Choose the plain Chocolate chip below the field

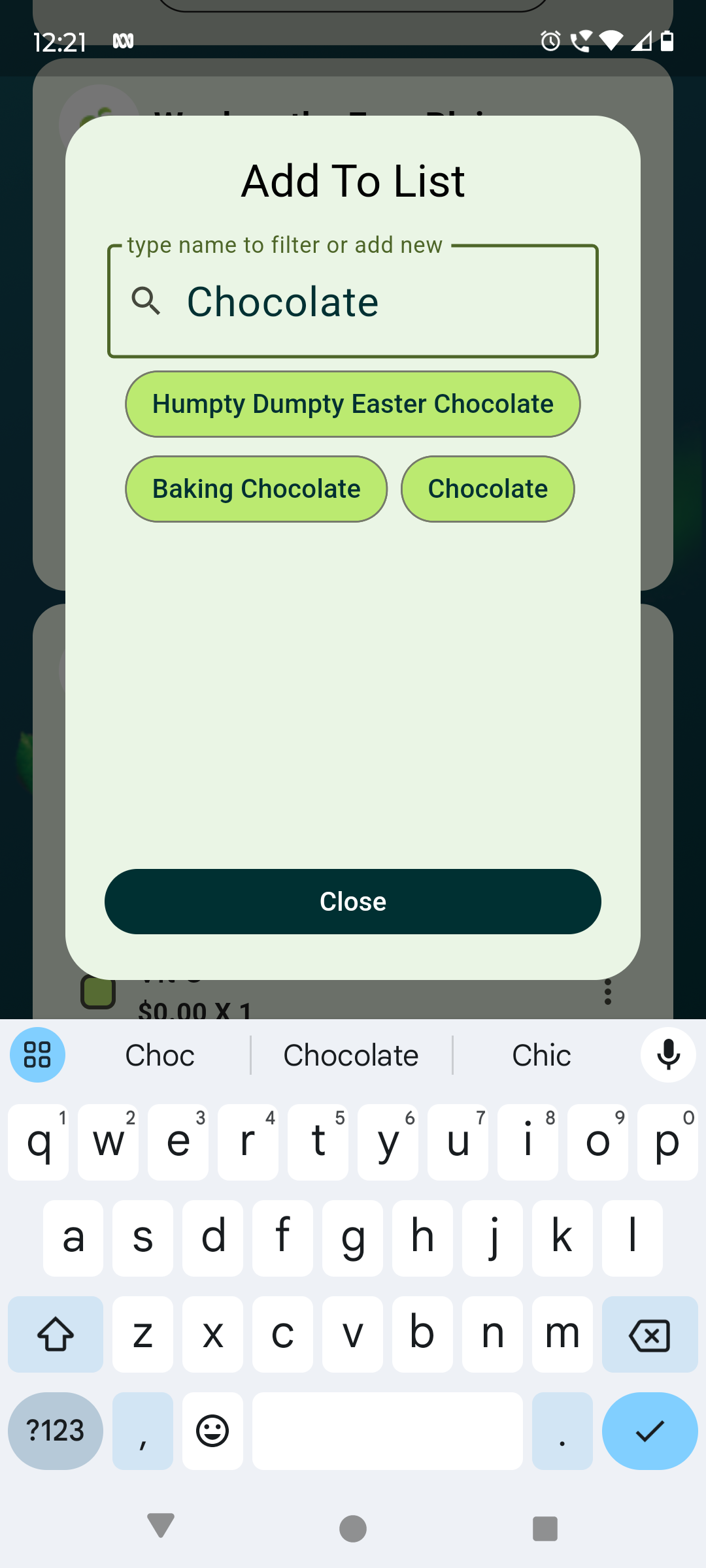488,489
